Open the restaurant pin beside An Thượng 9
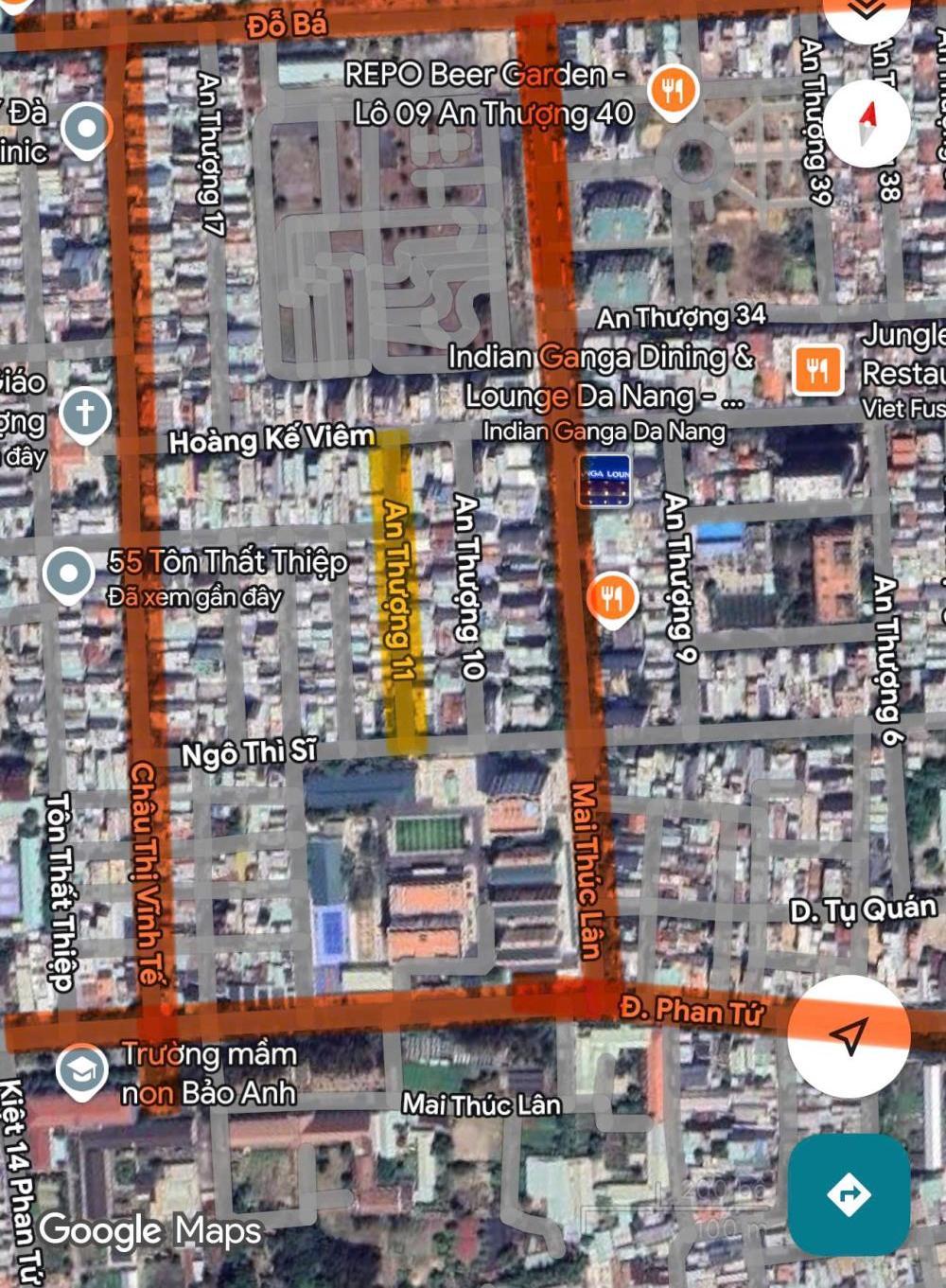The width and height of the screenshot is (946, 1288). 612,598
